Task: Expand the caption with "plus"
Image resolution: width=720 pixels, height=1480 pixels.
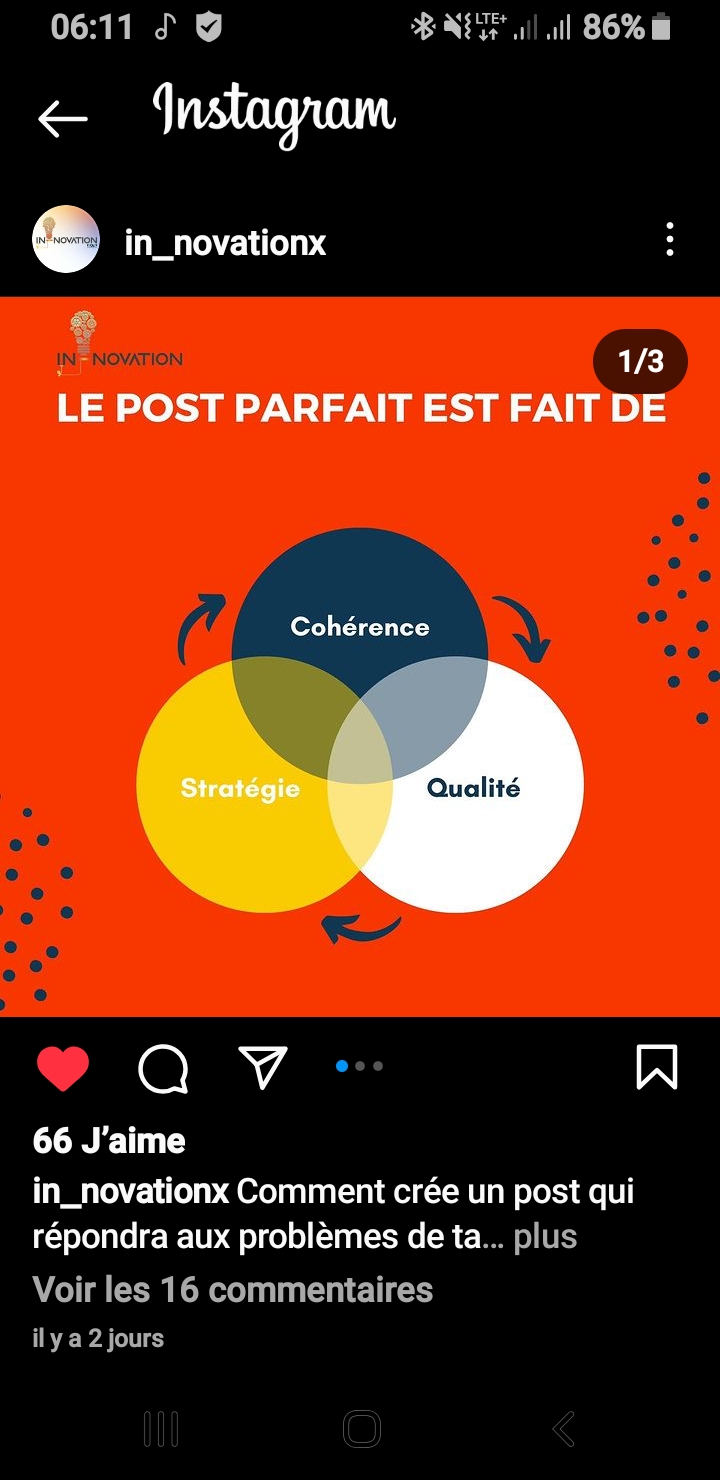Action: click(x=545, y=1237)
